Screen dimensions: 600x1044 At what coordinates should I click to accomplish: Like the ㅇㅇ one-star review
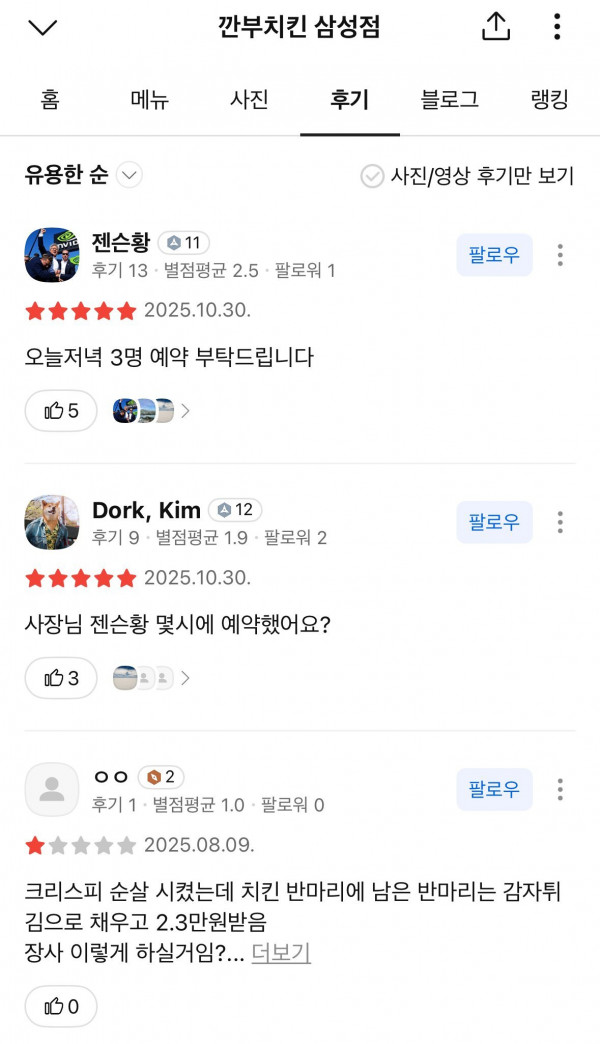(x=61, y=1007)
